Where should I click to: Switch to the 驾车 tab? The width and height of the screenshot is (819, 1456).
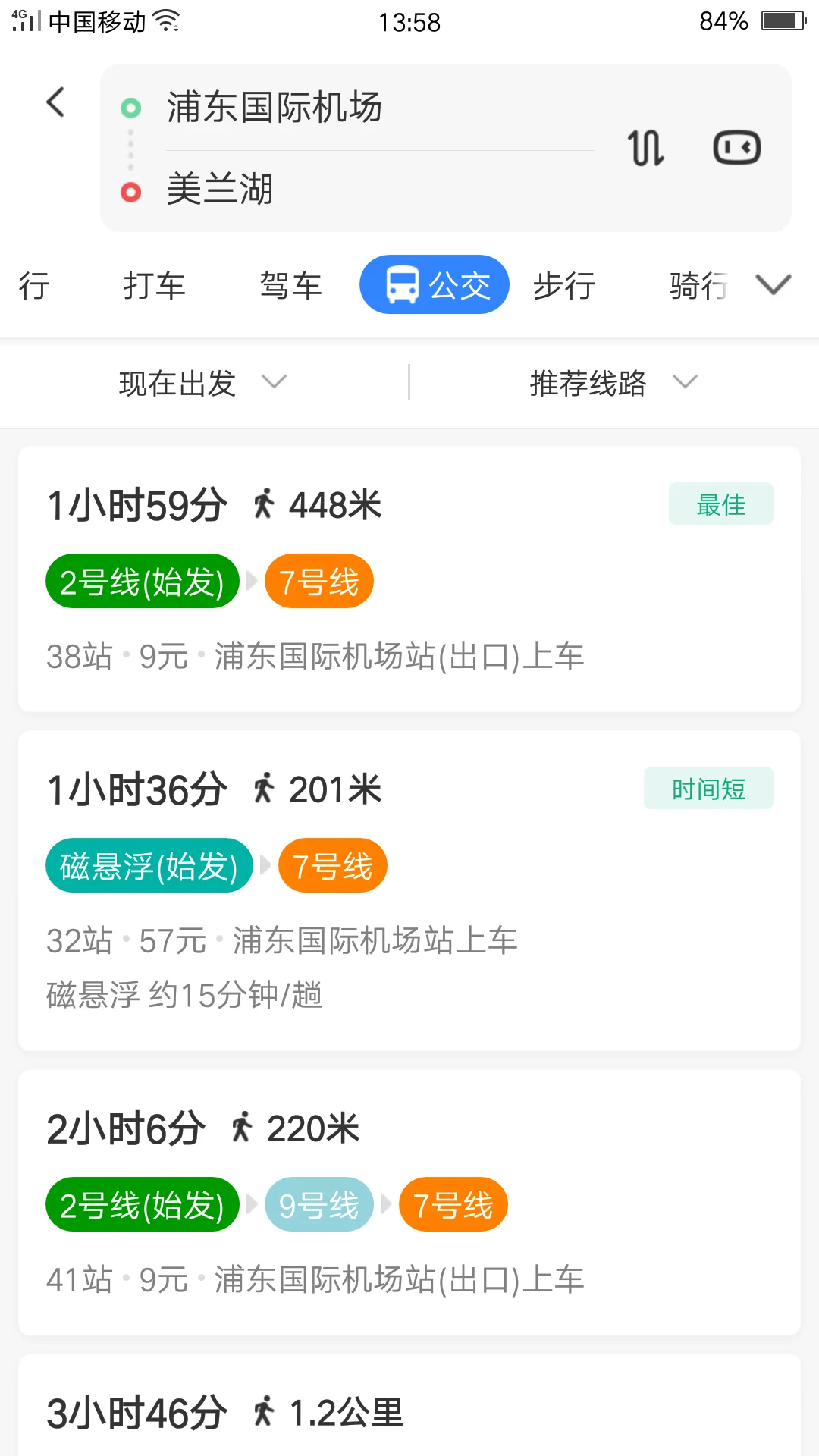tap(290, 284)
